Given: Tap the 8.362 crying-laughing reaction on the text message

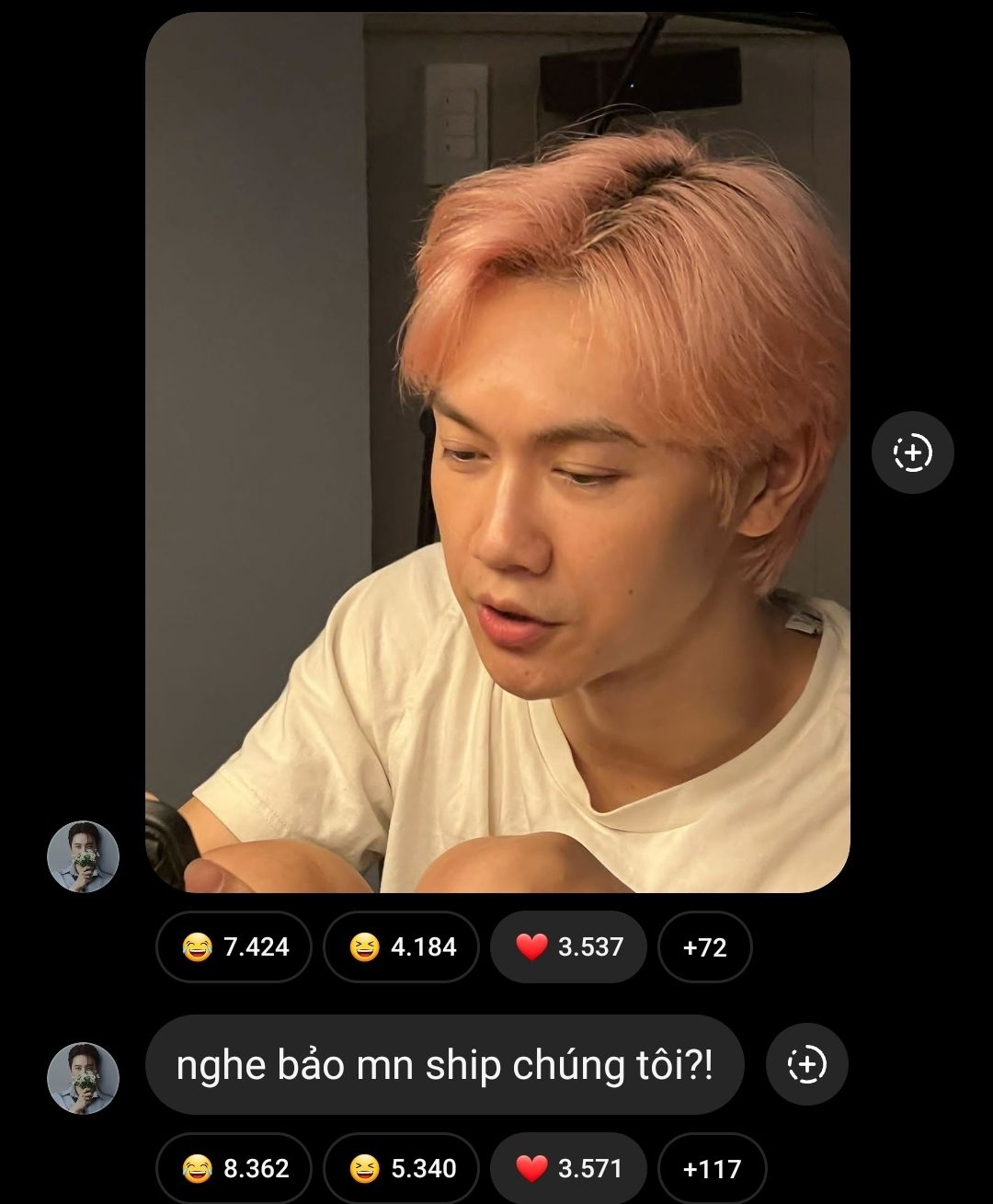Looking at the screenshot, I should tap(234, 1168).
